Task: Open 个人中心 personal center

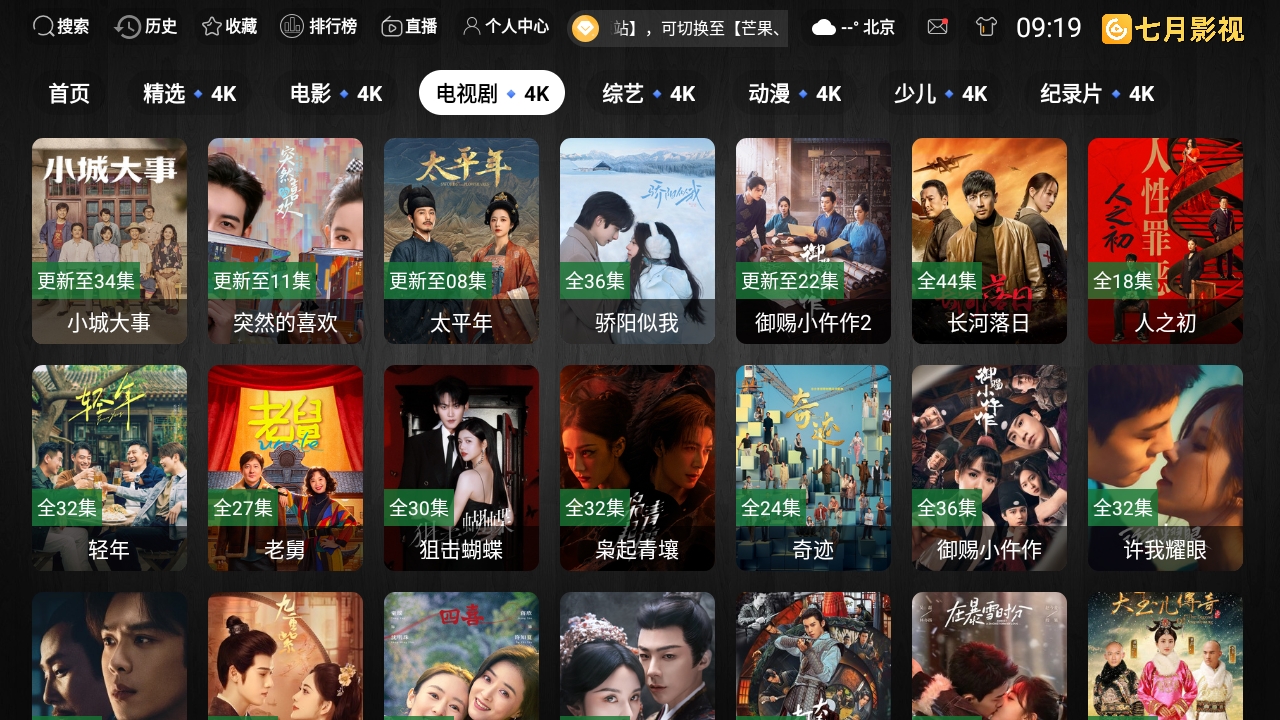Action: [506, 27]
